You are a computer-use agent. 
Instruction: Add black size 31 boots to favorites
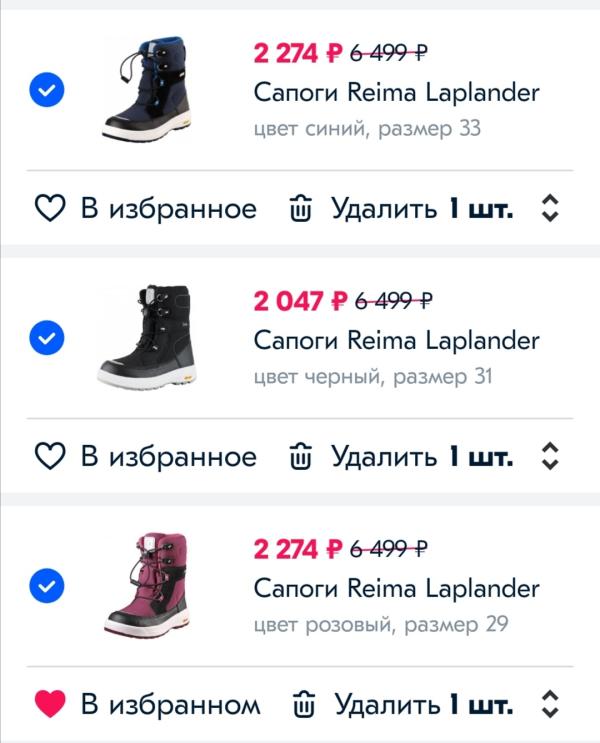pyautogui.click(x=146, y=457)
